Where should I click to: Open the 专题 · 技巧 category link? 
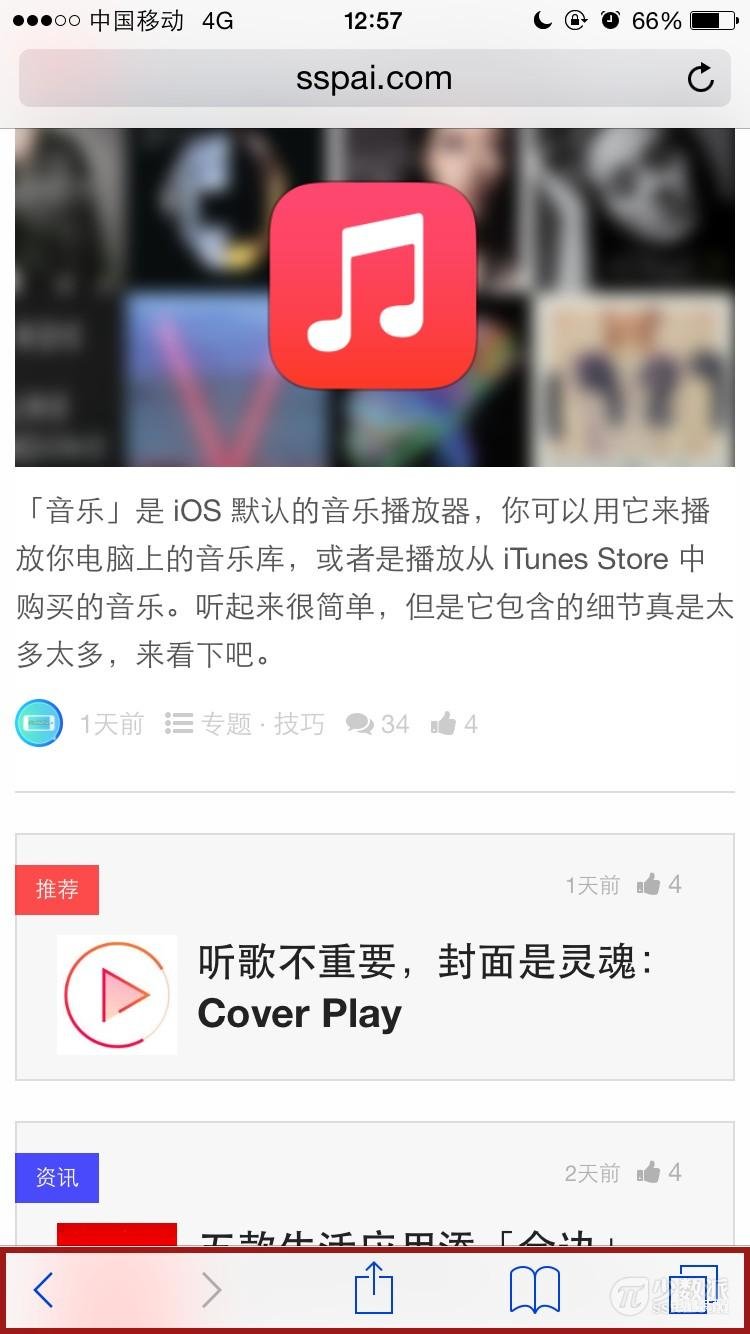245,724
